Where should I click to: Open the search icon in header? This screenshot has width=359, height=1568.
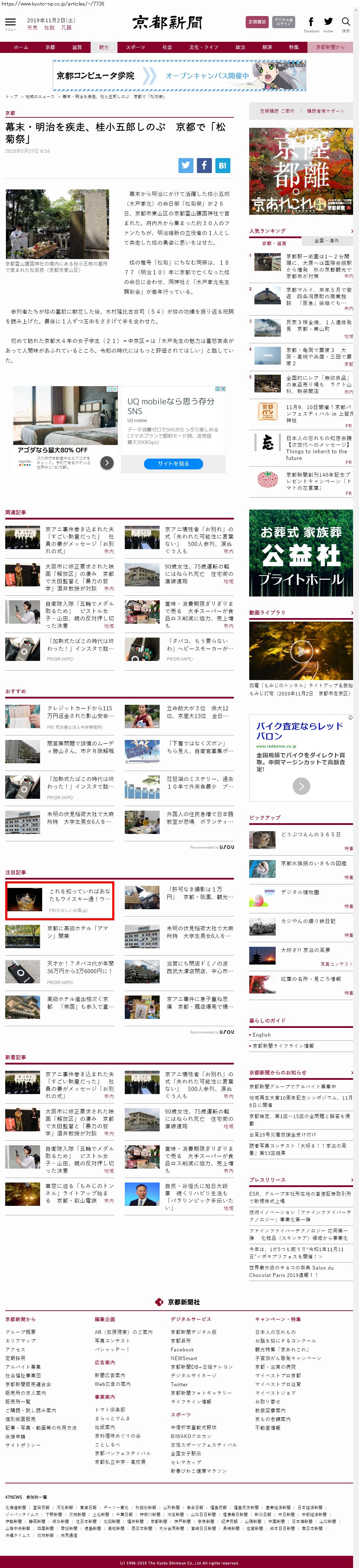346,23
